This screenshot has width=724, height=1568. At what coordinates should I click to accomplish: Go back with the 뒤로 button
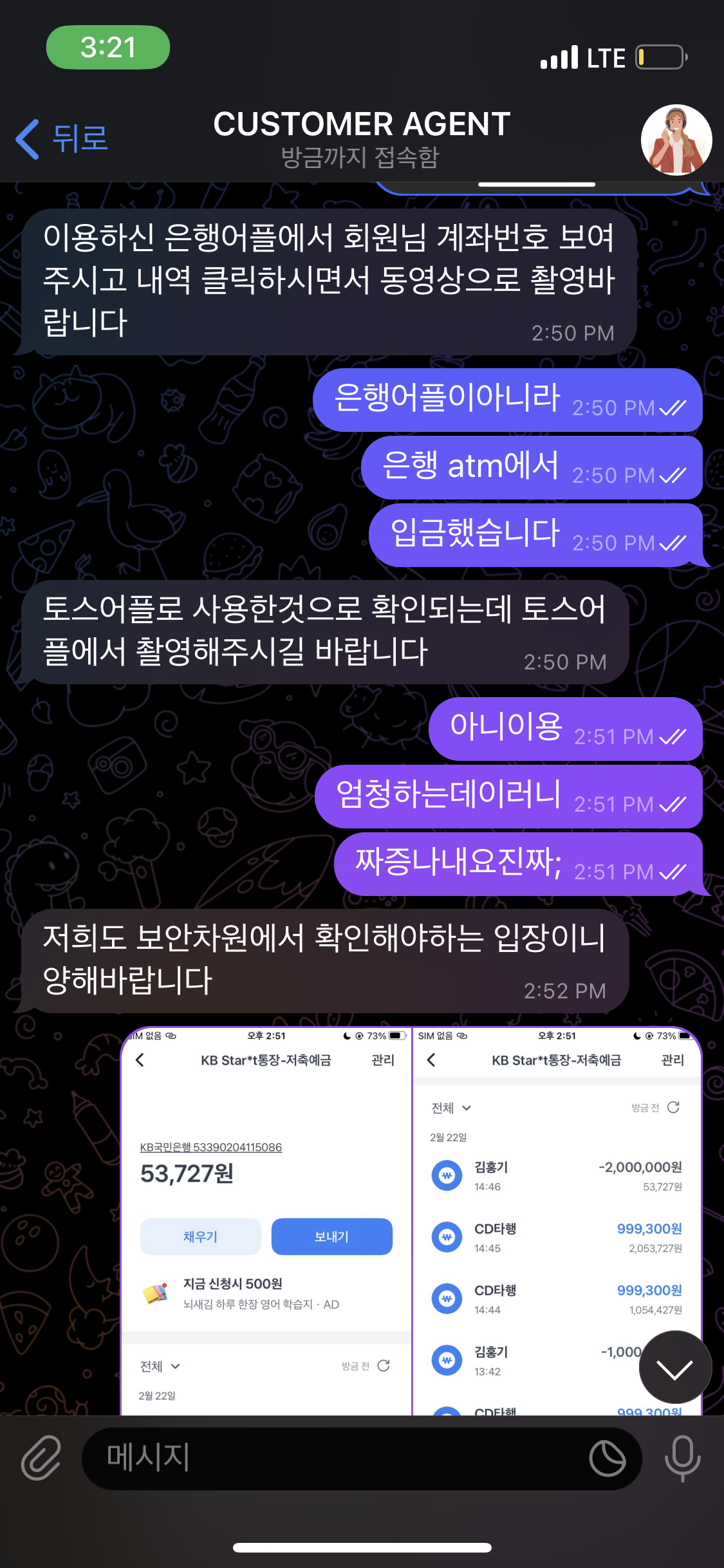click(62, 138)
